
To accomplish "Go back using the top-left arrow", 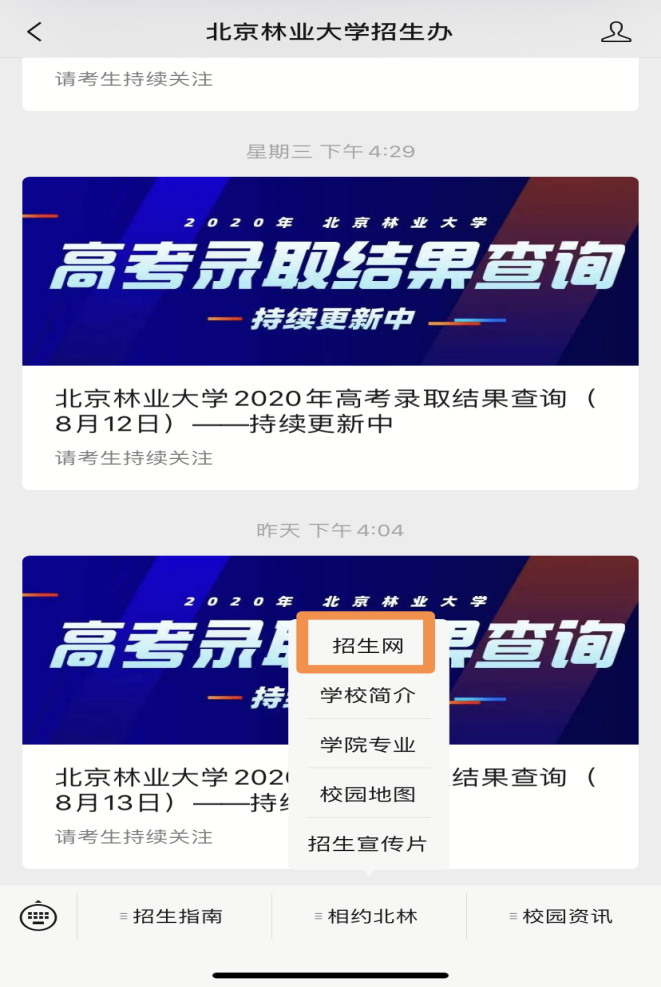I will [x=35, y=32].
